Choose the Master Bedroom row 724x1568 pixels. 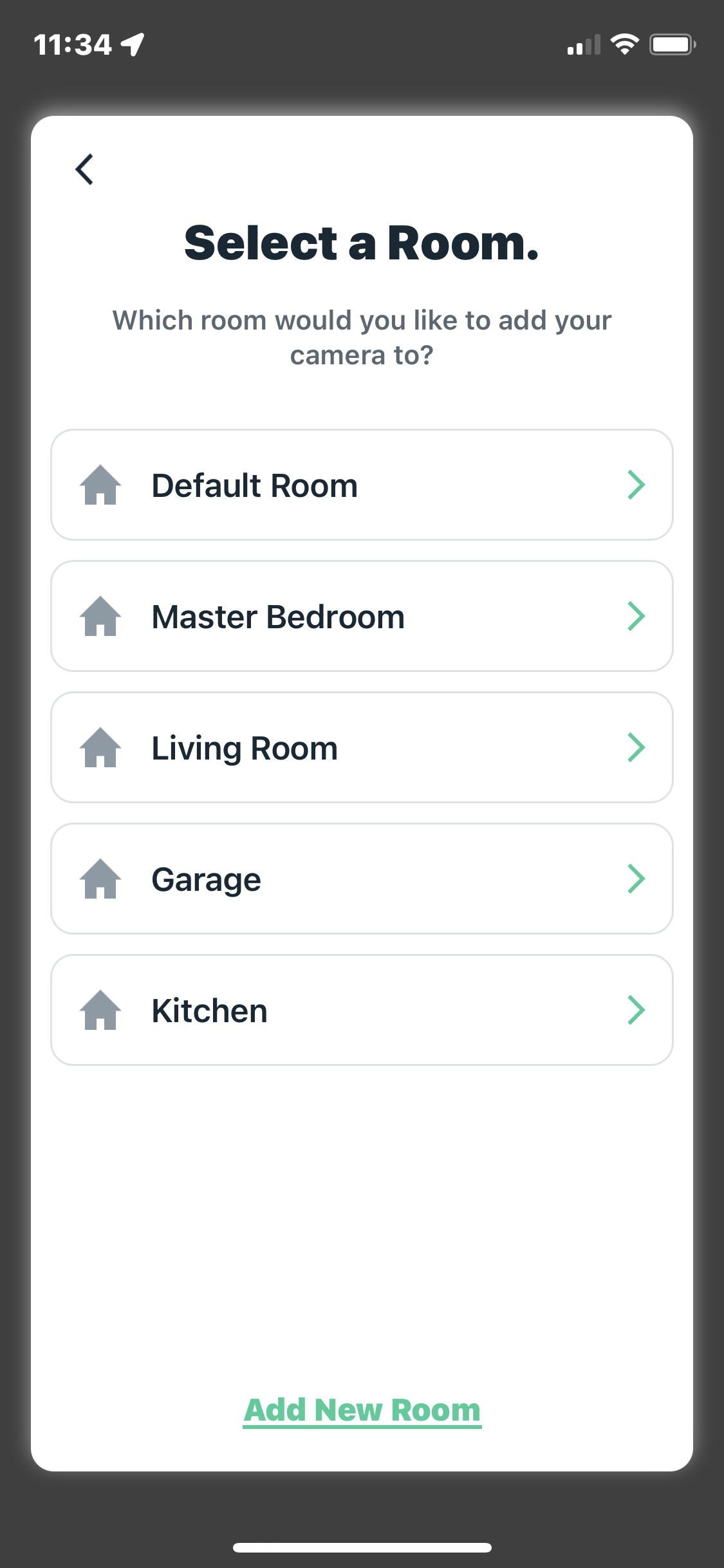362,616
